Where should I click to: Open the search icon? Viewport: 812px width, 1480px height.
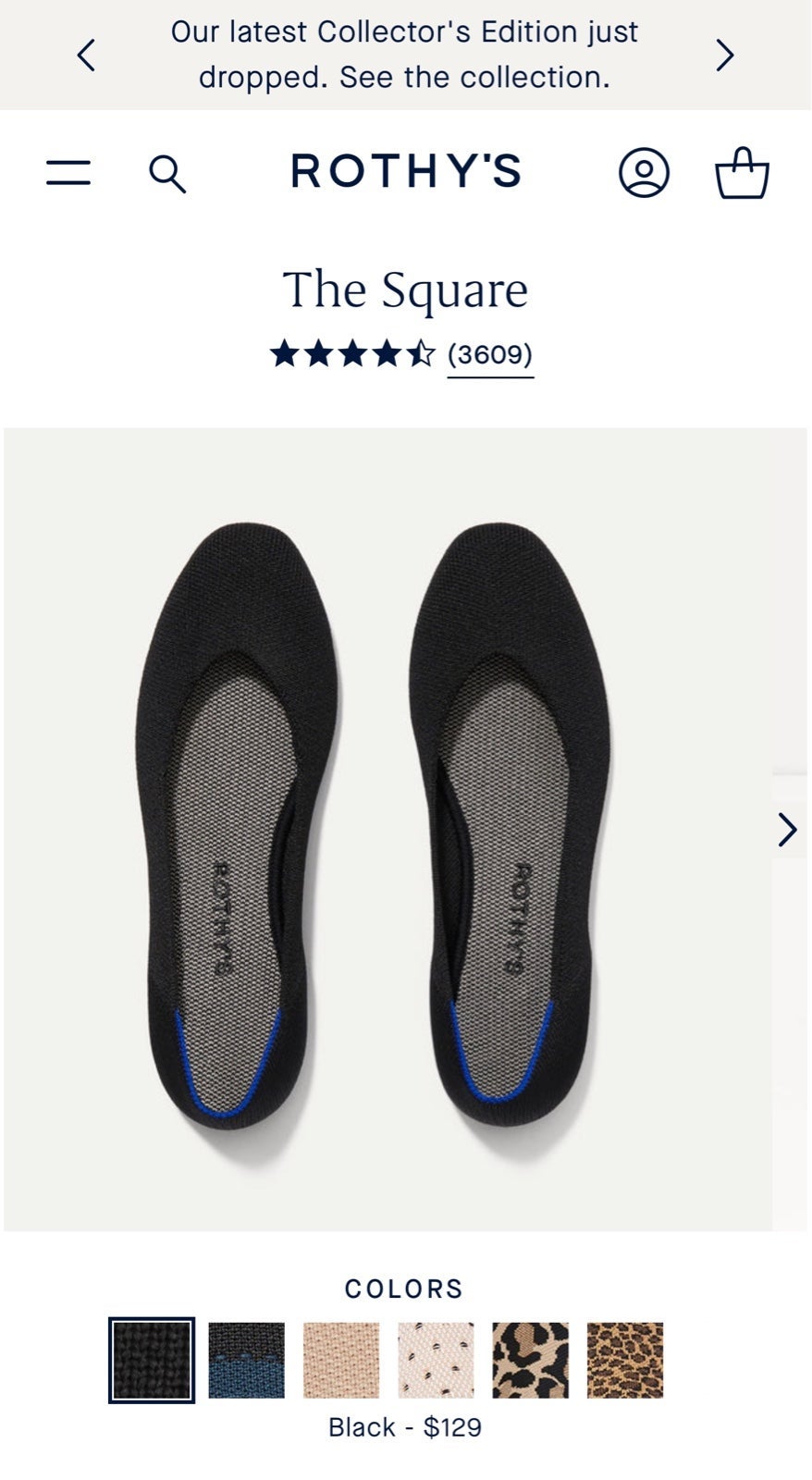point(167,174)
